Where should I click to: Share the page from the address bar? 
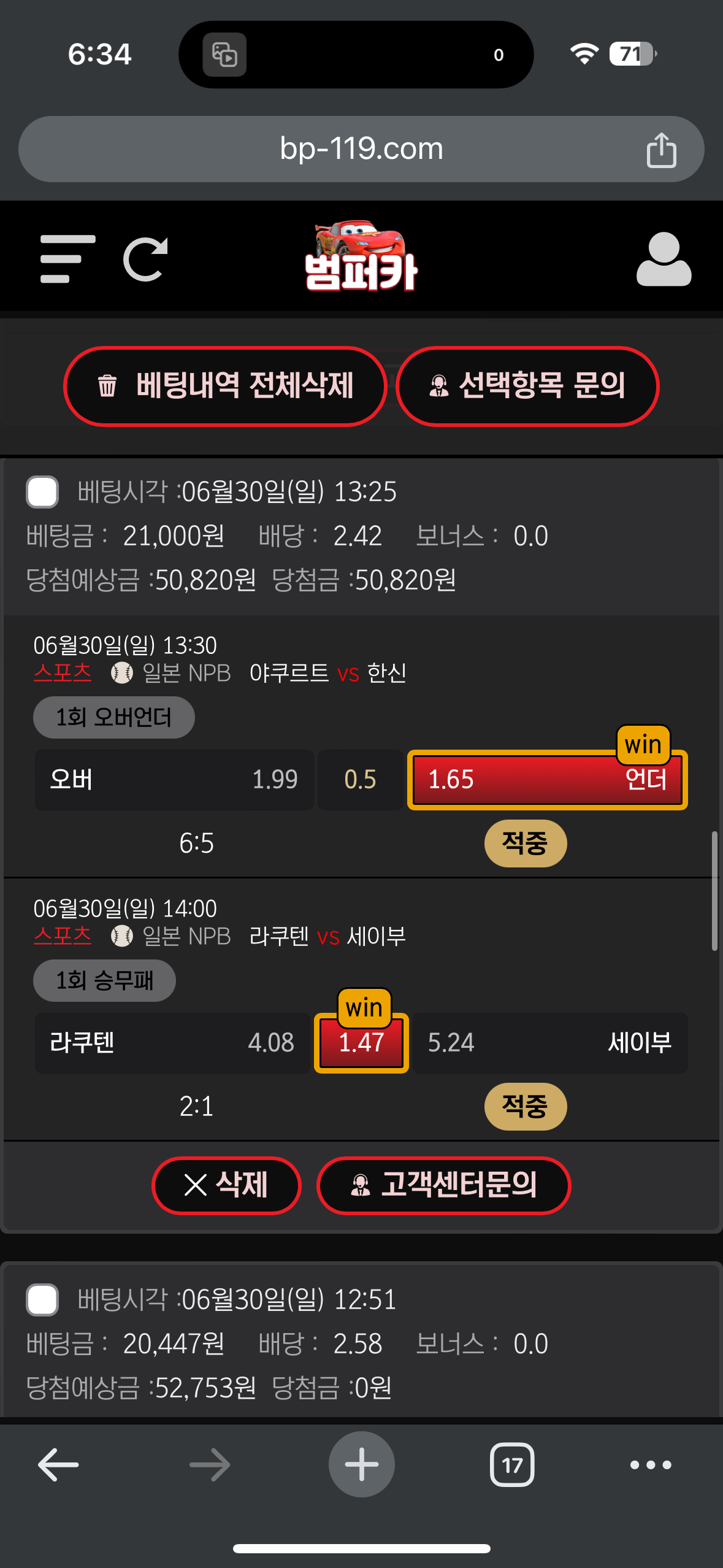tap(661, 150)
